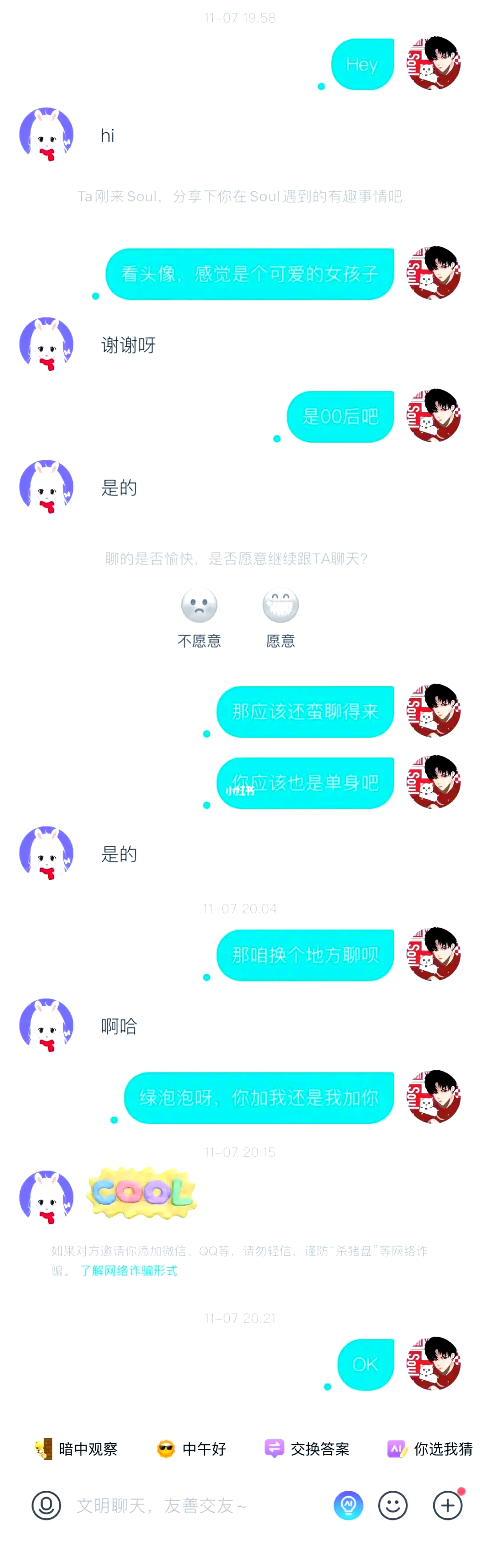Open my avatar next to Hey
Screen dimensions: 480x1568
pos(433,64)
